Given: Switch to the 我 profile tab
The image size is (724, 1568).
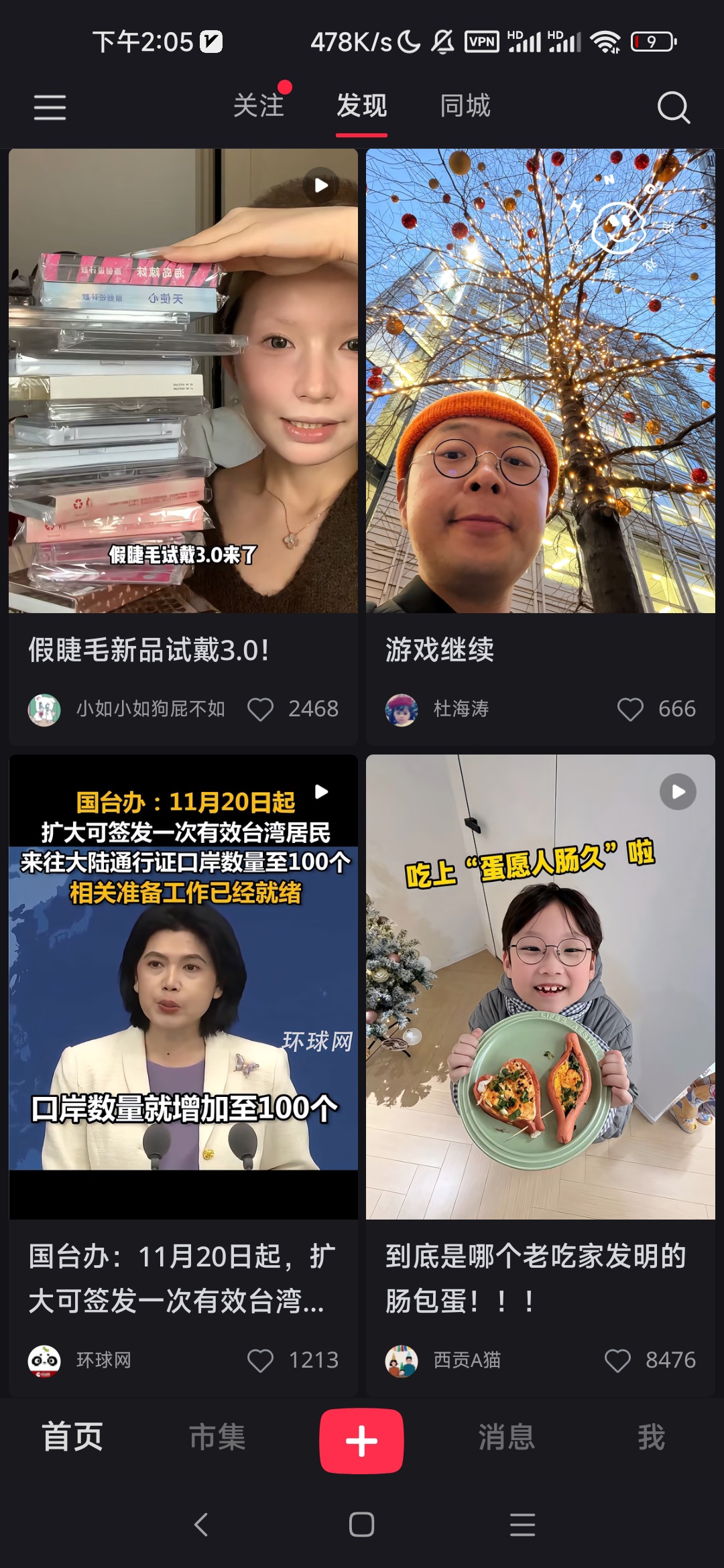Looking at the screenshot, I should coord(651,1437).
